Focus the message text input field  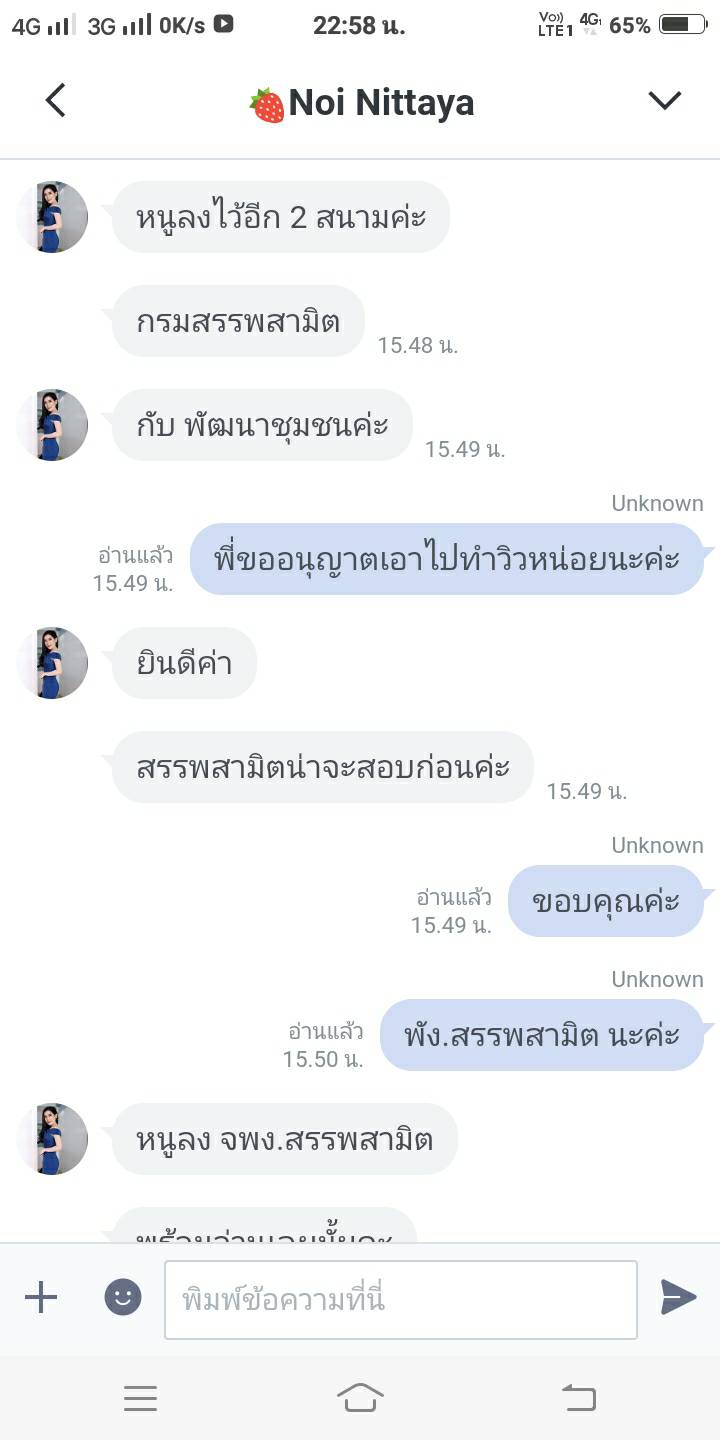point(400,1299)
